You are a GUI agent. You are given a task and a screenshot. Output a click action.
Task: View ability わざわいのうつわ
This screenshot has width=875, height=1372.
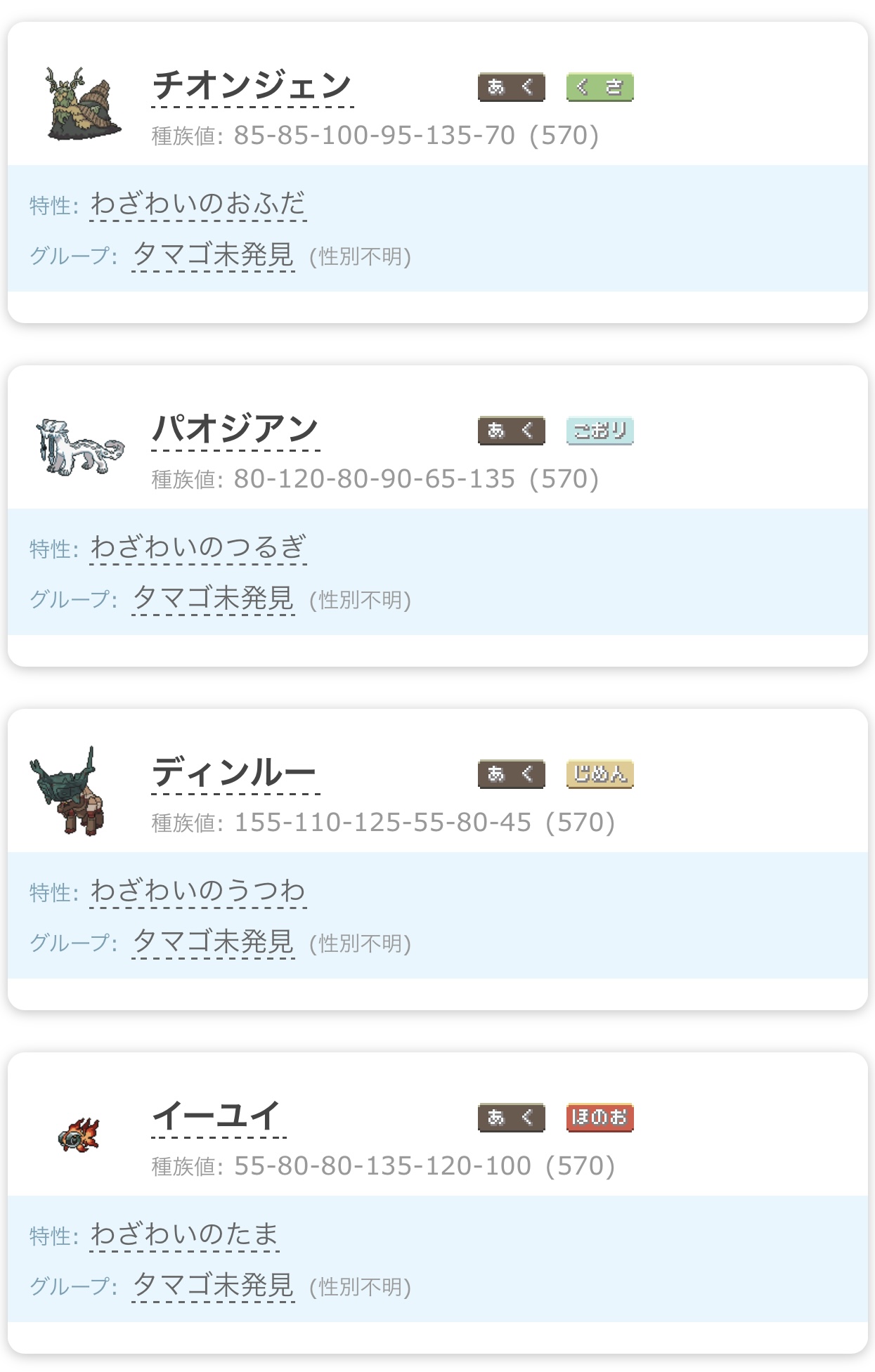point(198,891)
